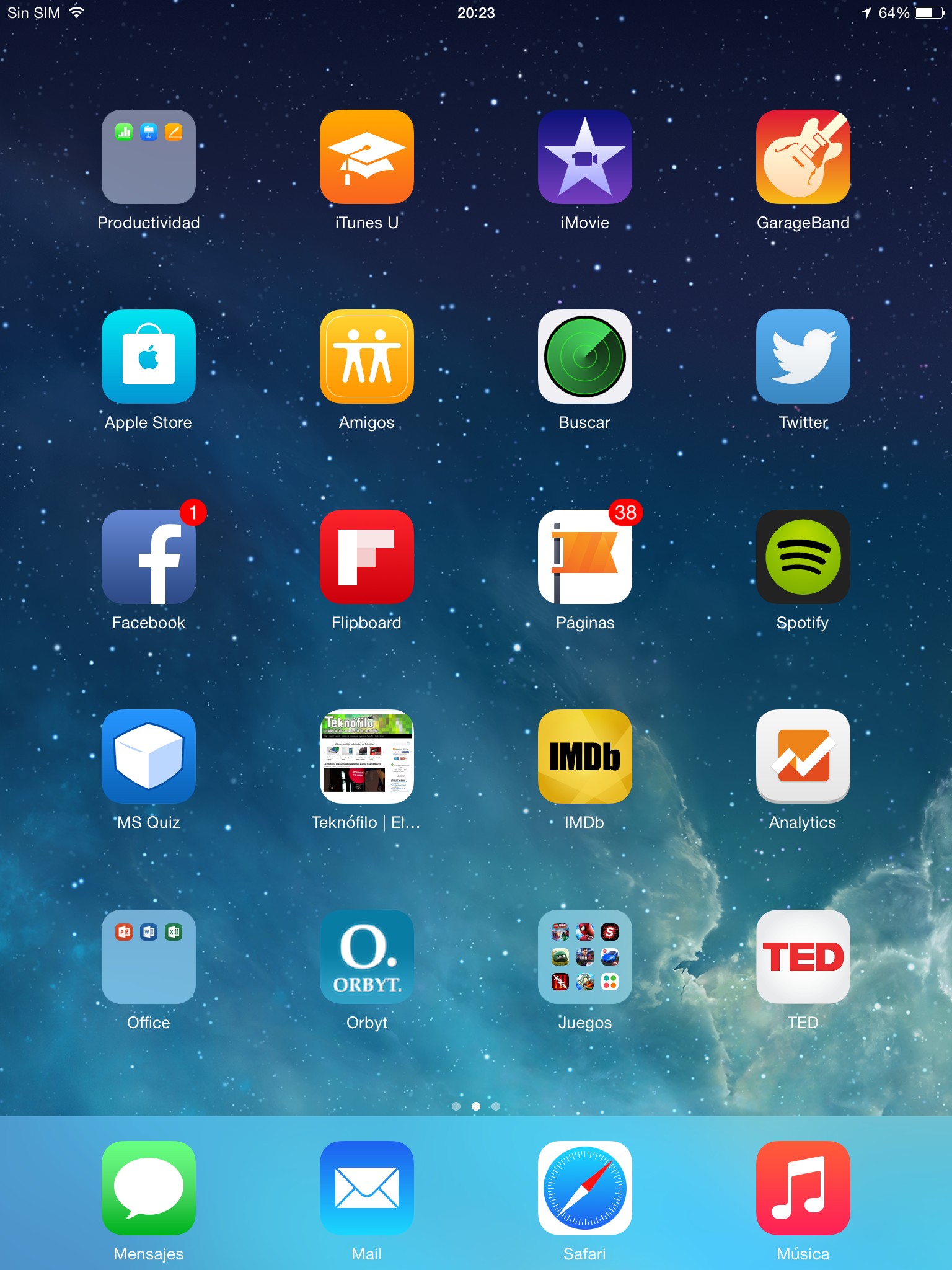Open the Teknófilo web shortcut

(x=367, y=757)
